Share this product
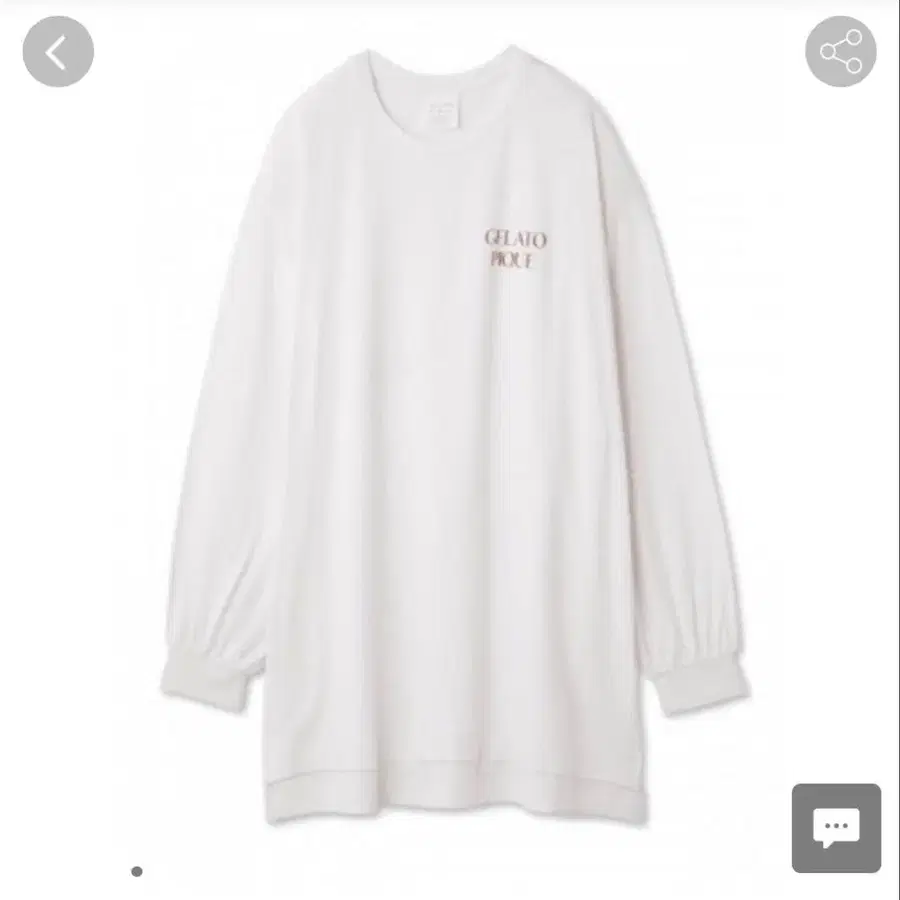This screenshot has width=900, height=900. click(x=840, y=52)
